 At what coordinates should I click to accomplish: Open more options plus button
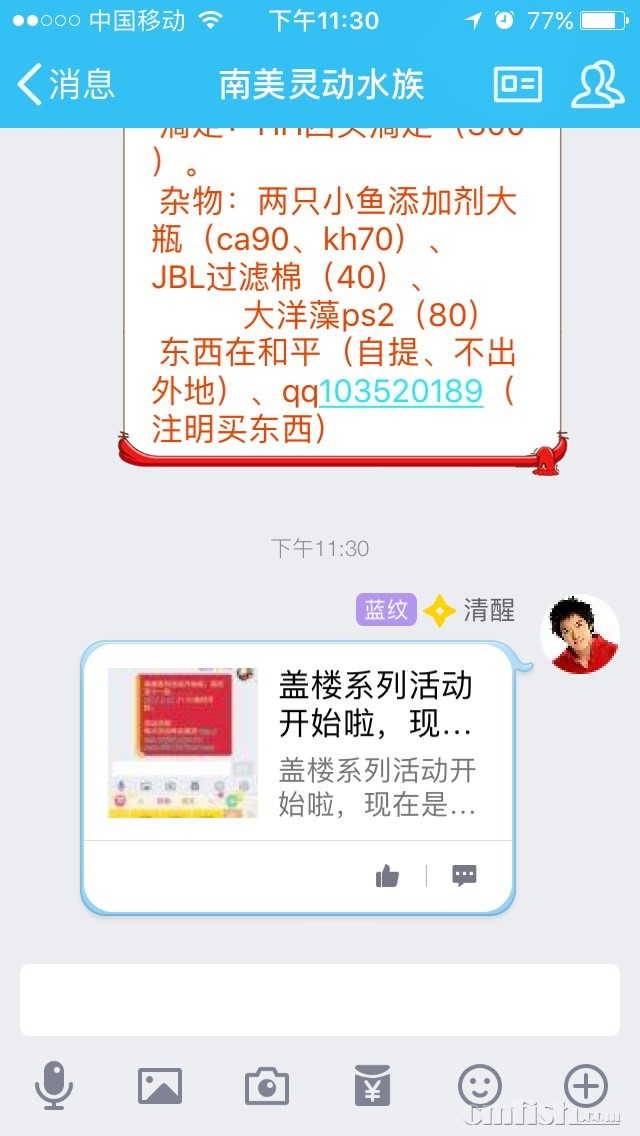pos(586,1085)
